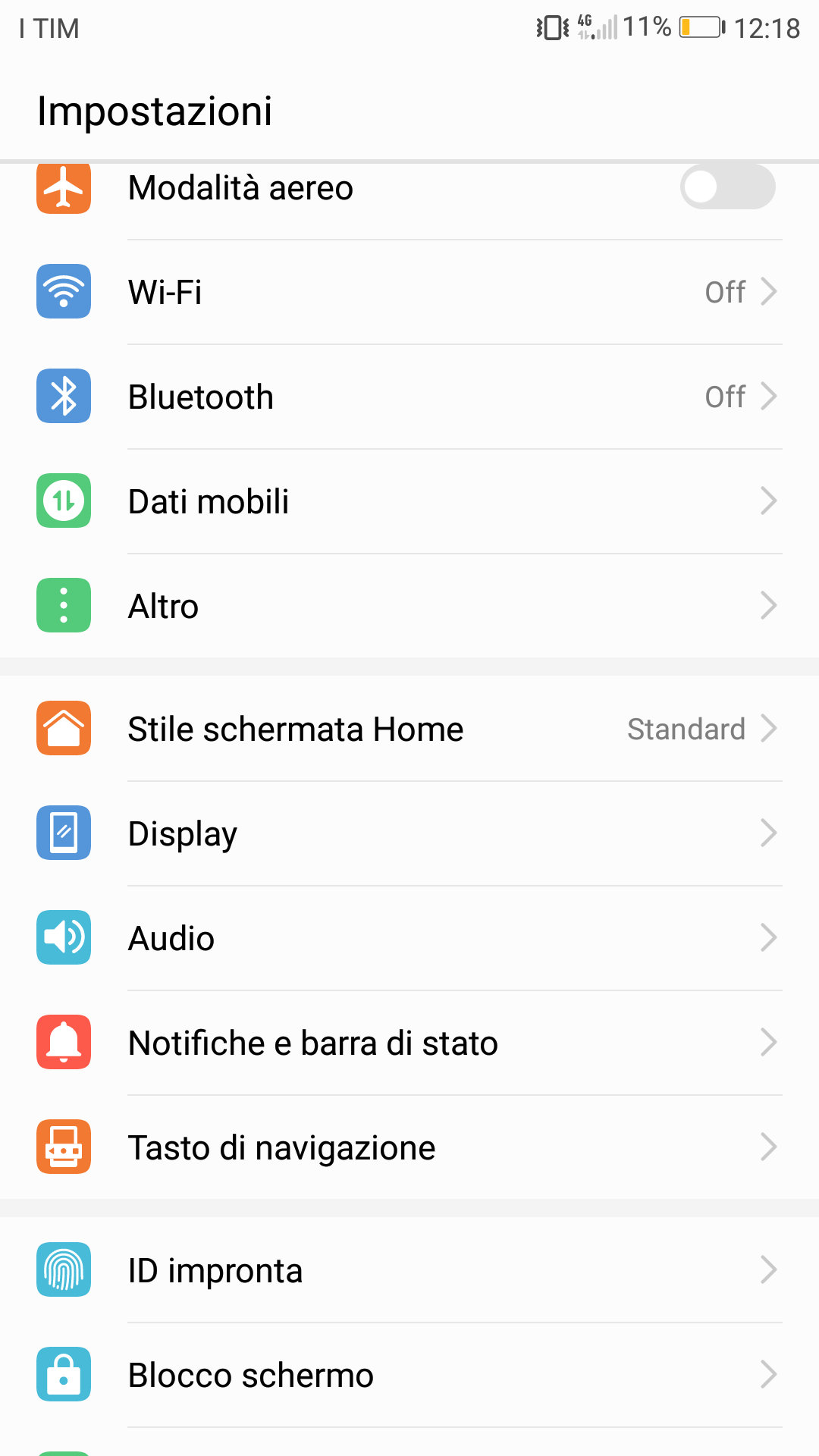This screenshot has width=819, height=1456.
Task: Open Tasto di navigazione settings
Action: tap(409, 1147)
